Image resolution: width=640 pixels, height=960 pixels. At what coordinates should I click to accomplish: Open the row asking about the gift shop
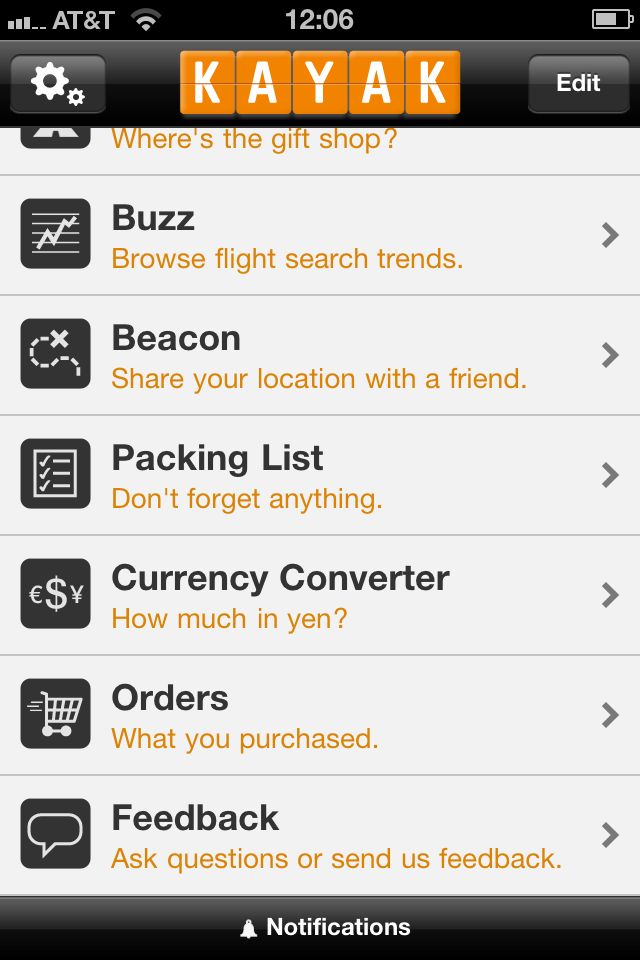tap(320, 145)
